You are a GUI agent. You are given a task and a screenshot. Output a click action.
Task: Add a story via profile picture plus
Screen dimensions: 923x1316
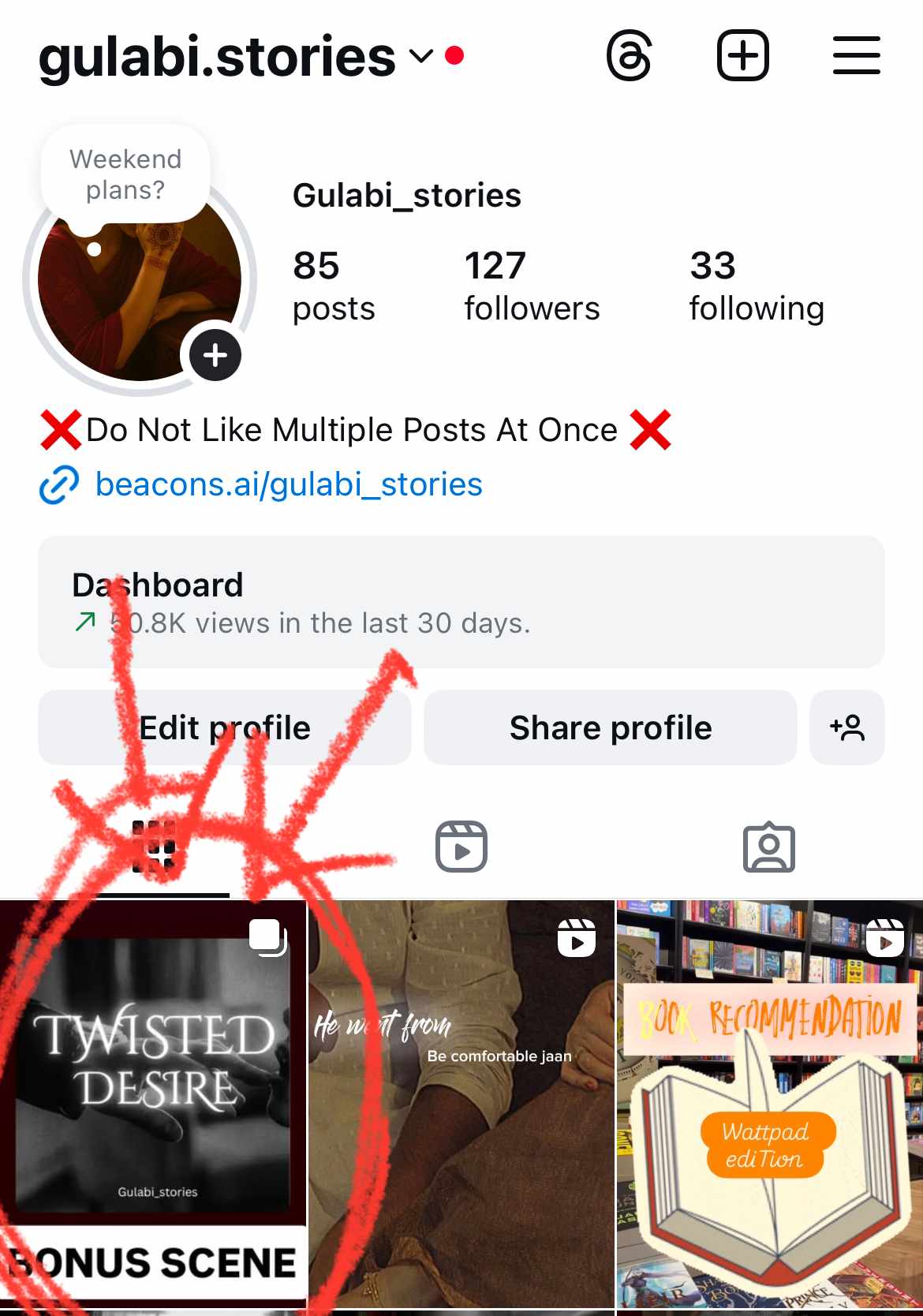[x=215, y=356]
